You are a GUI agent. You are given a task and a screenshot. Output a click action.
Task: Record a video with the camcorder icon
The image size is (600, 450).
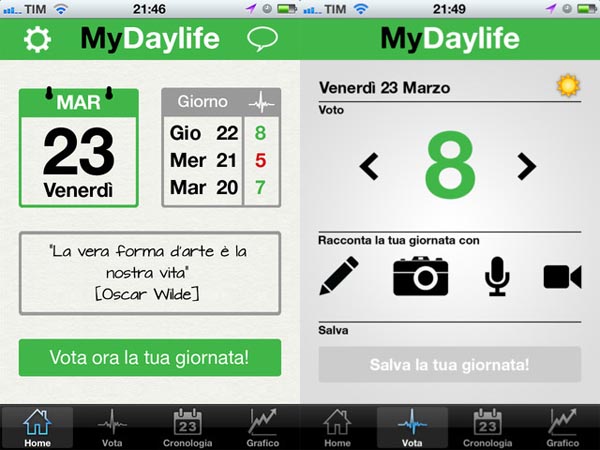(562, 276)
